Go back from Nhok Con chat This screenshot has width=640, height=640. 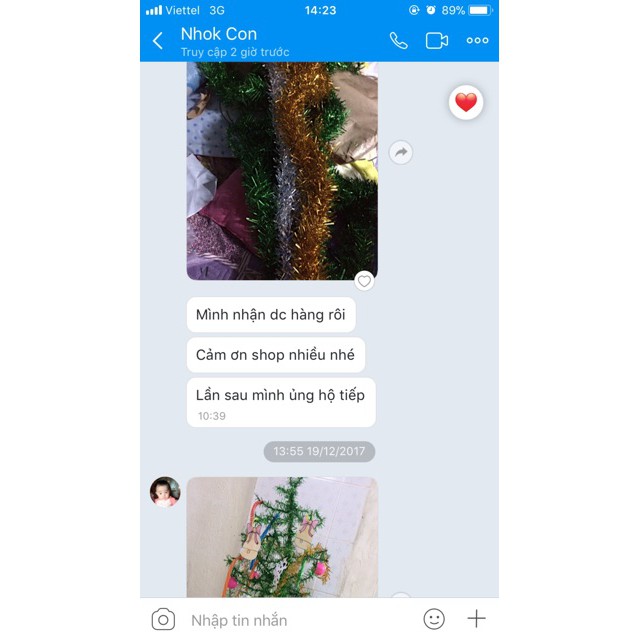pyautogui.click(x=158, y=41)
